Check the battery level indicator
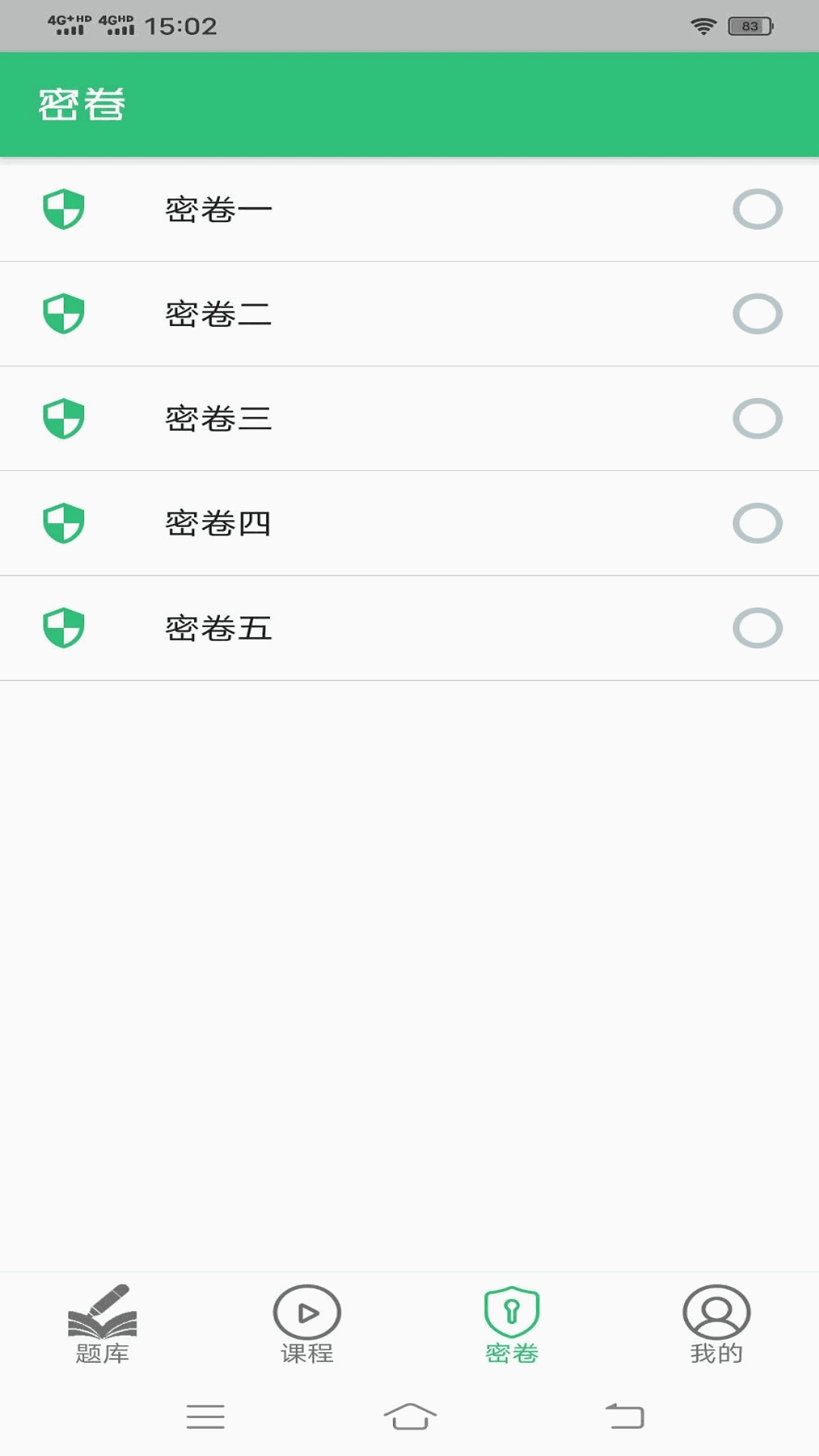This screenshot has width=819, height=1456. pyautogui.click(x=747, y=24)
